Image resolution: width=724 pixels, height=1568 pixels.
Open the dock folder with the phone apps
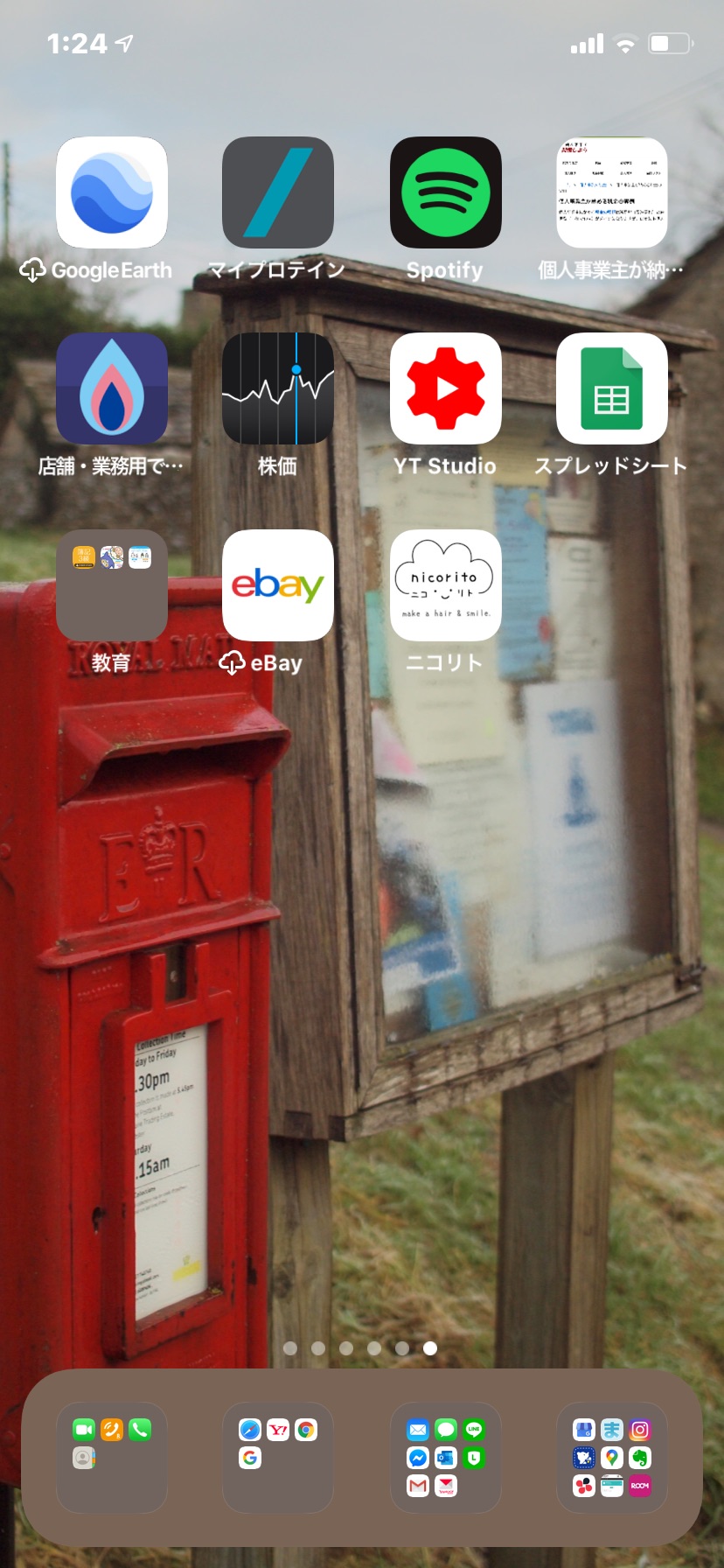pos(112,1458)
